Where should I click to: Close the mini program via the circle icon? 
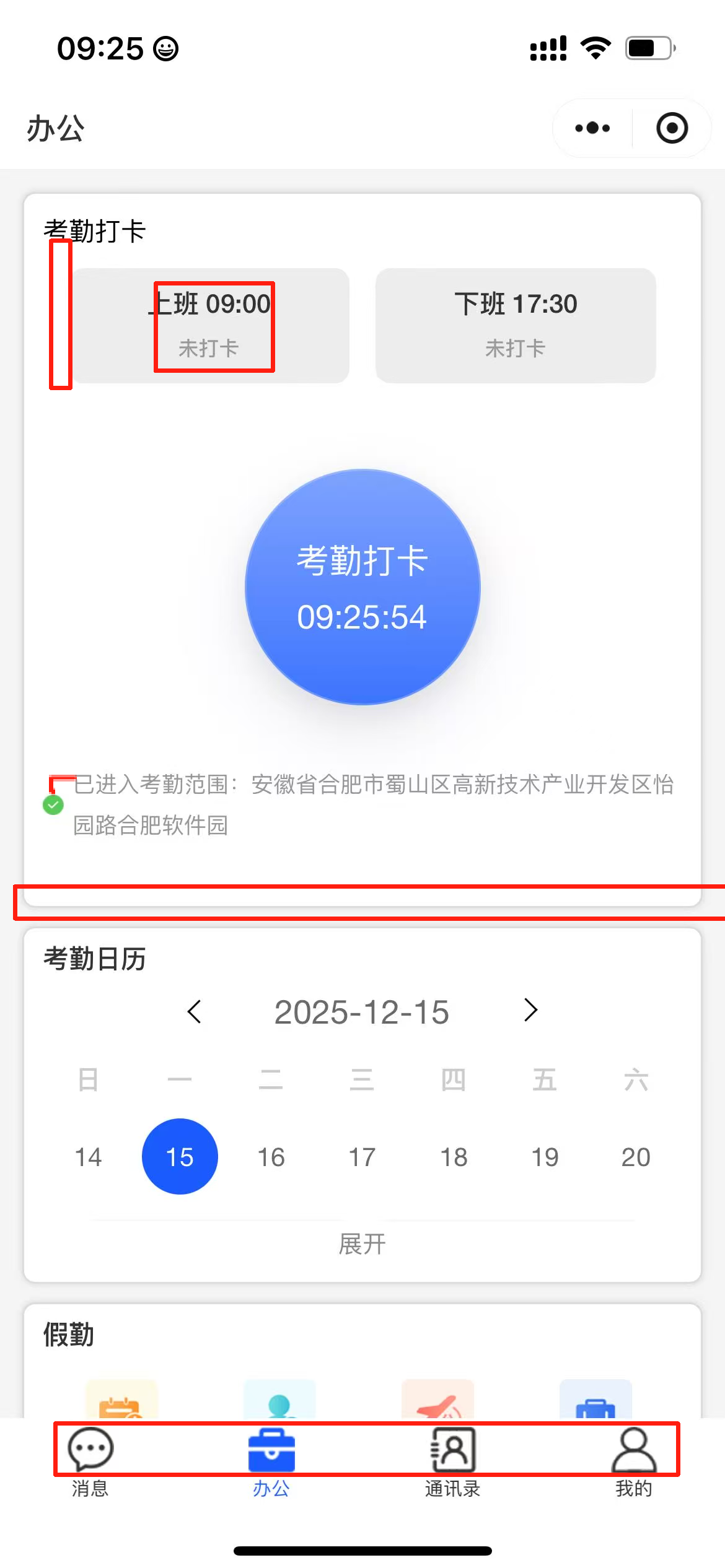(x=672, y=128)
